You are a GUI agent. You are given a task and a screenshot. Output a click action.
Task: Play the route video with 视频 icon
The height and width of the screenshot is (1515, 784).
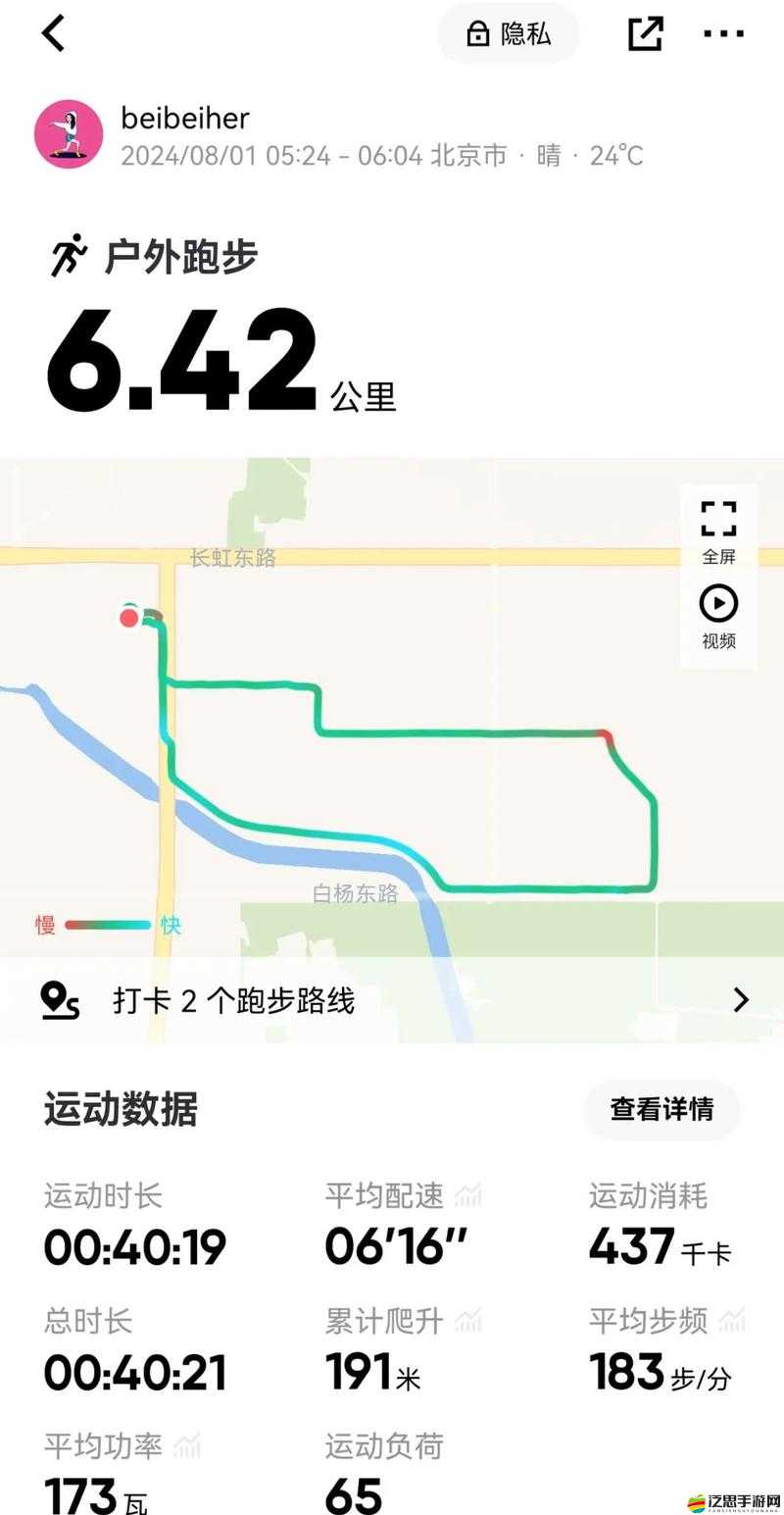717,601
